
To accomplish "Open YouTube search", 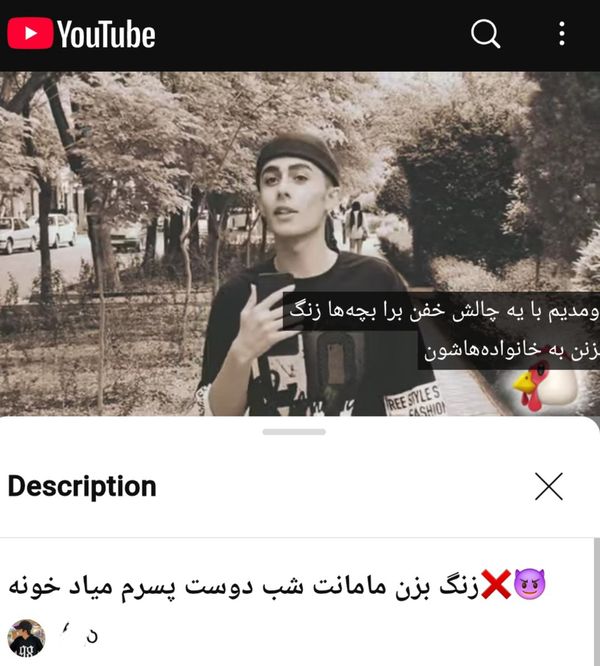I will point(485,34).
